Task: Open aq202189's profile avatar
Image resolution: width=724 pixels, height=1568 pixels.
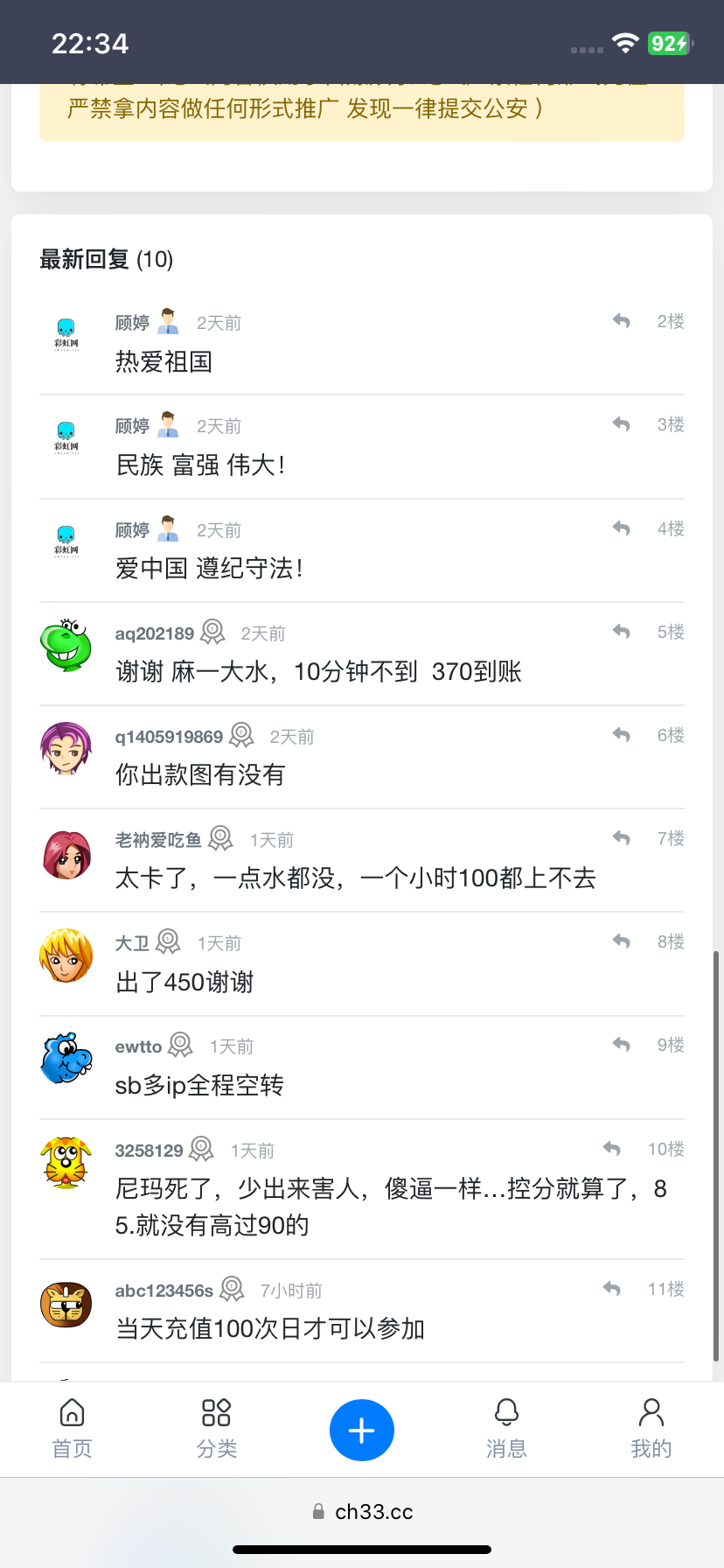Action: click(66, 646)
